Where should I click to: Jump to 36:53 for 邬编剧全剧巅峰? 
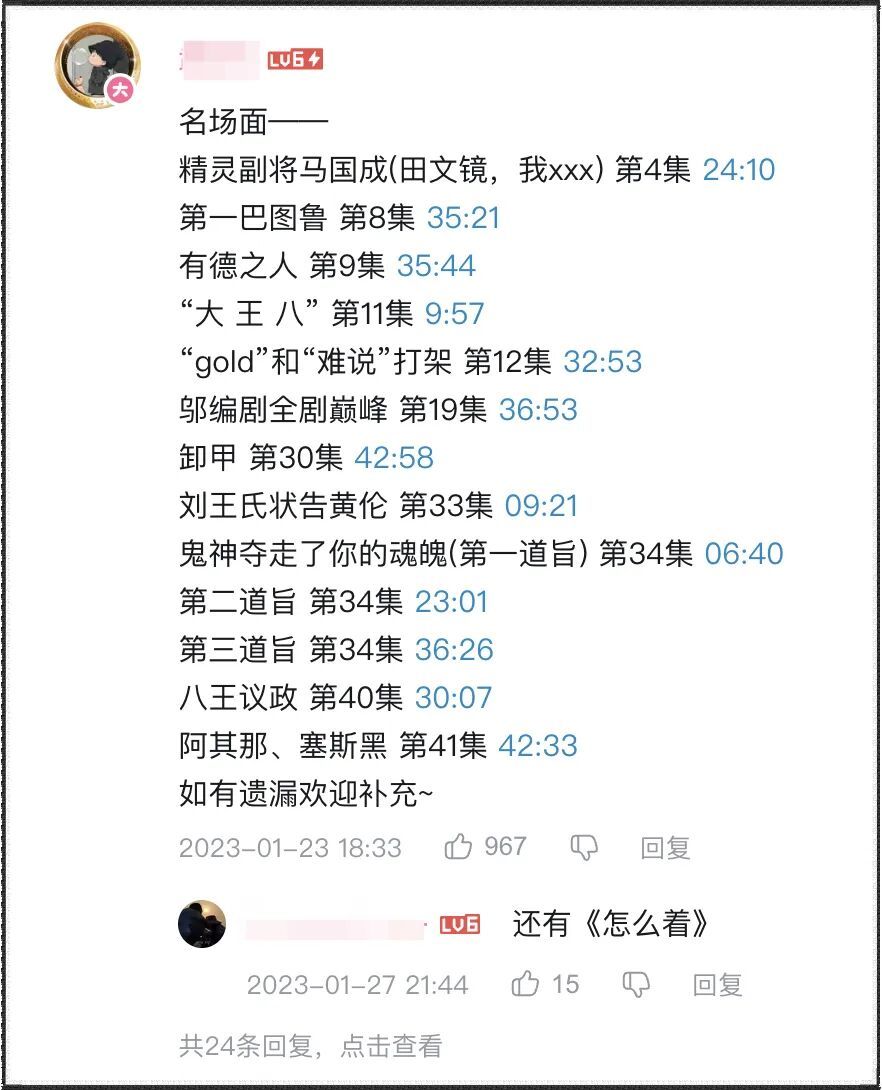click(538, 410)
